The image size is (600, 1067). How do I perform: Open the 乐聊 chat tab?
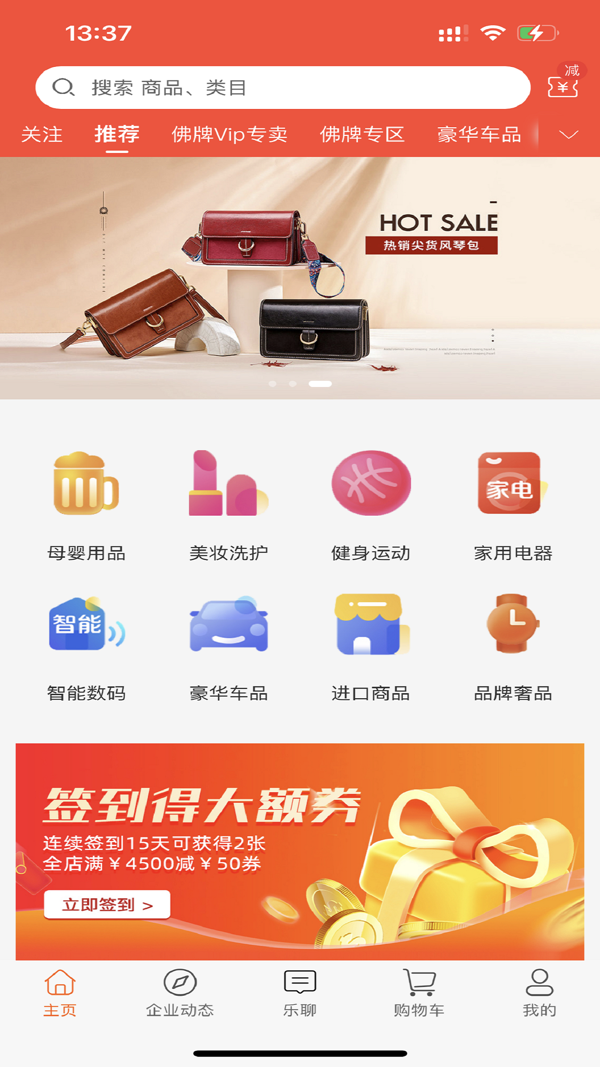tap(300, 993)
